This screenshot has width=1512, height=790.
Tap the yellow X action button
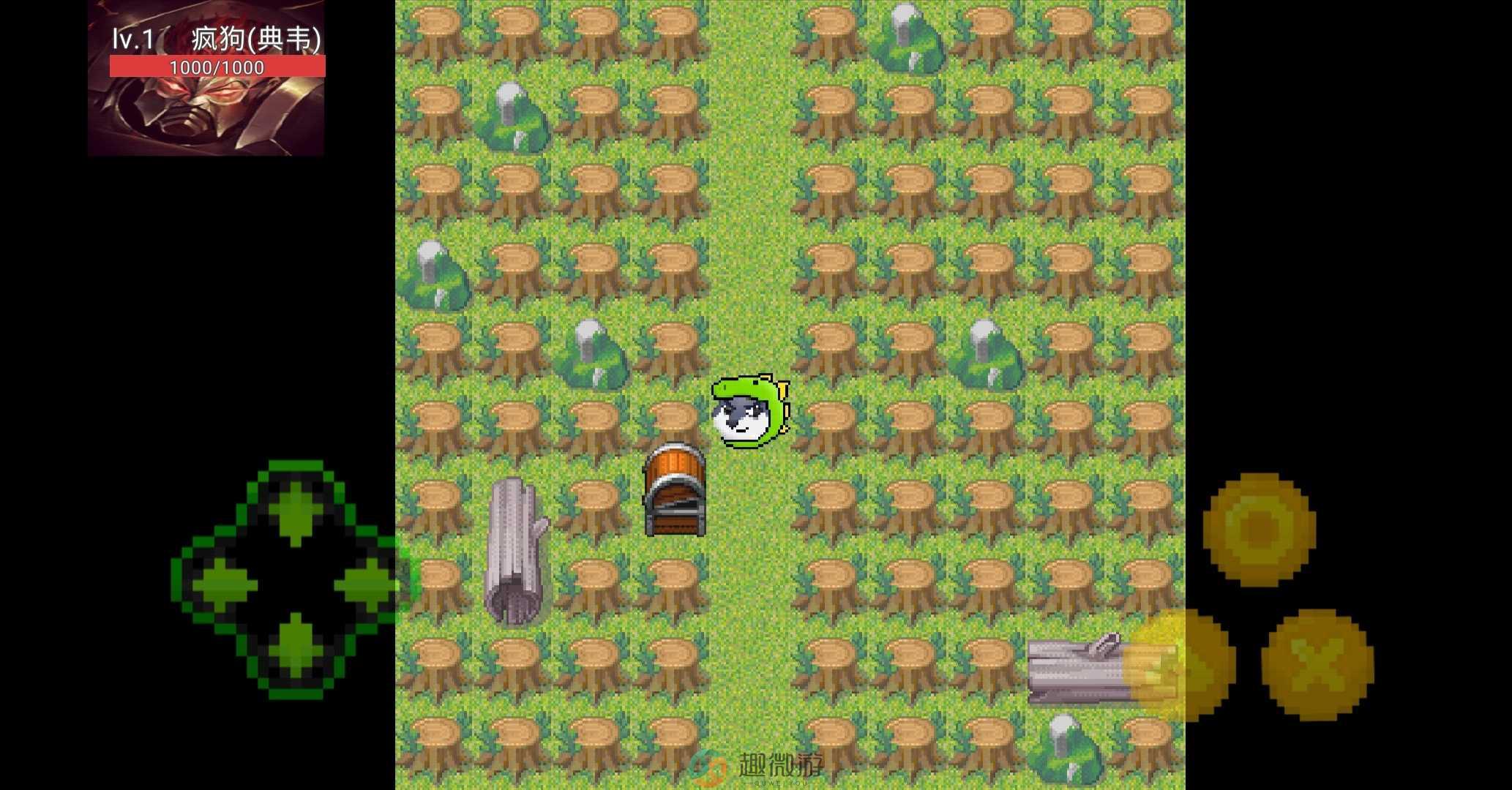click(x=1317, y=664)
